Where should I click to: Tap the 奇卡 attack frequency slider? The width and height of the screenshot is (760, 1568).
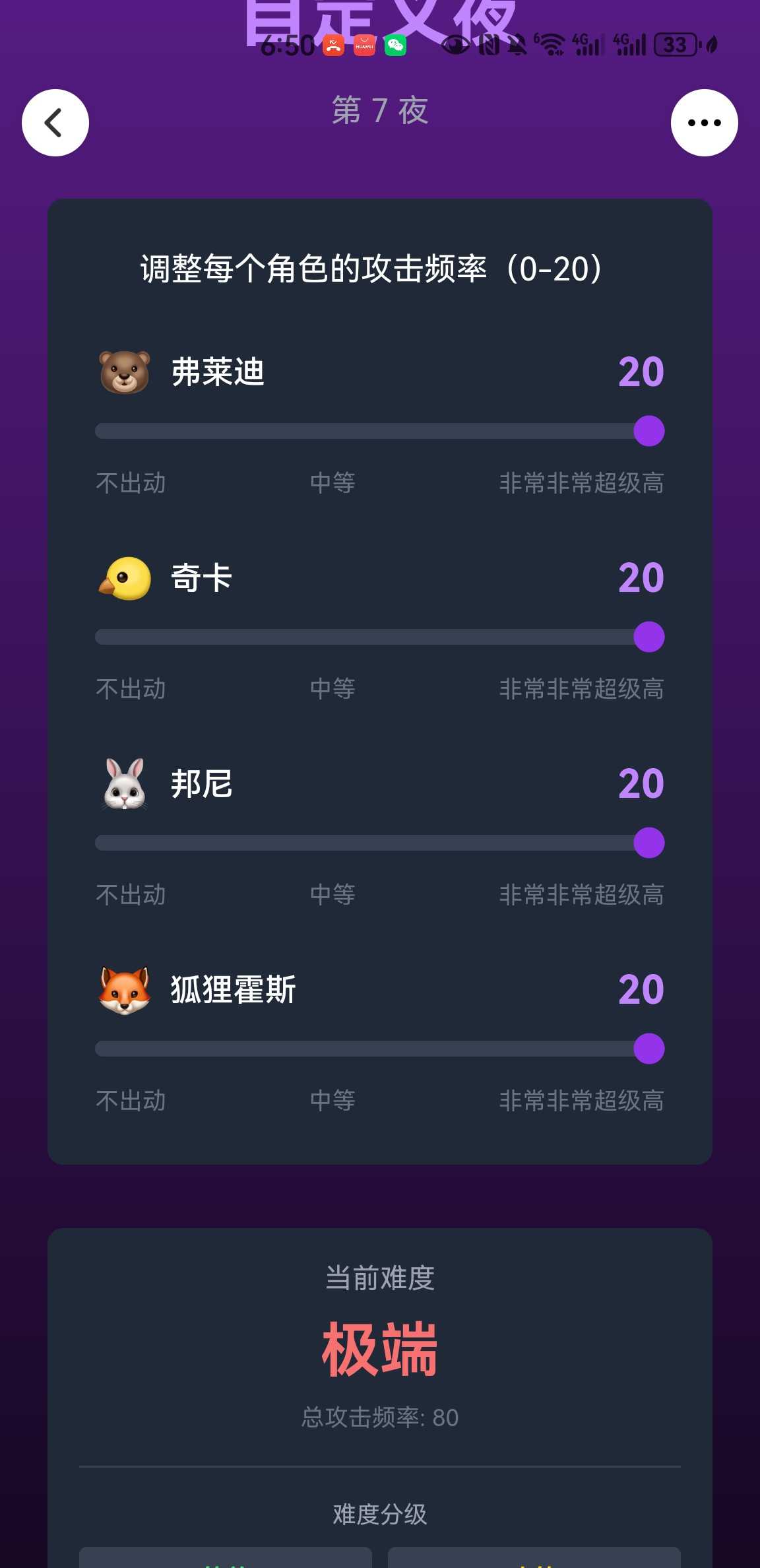tap(379, 637)
